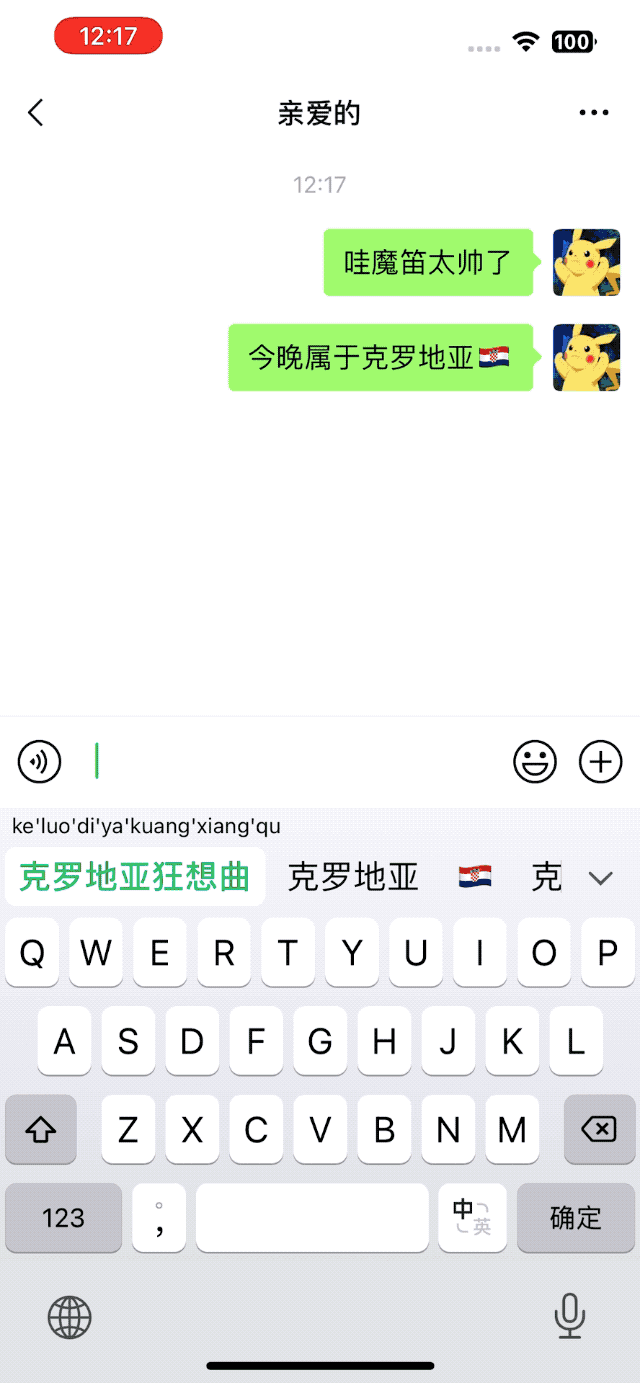The width and height of the screenshot is (640, 1383).
Task: Choose the suggestion 克罗地亚
Action: coord(353,877)
